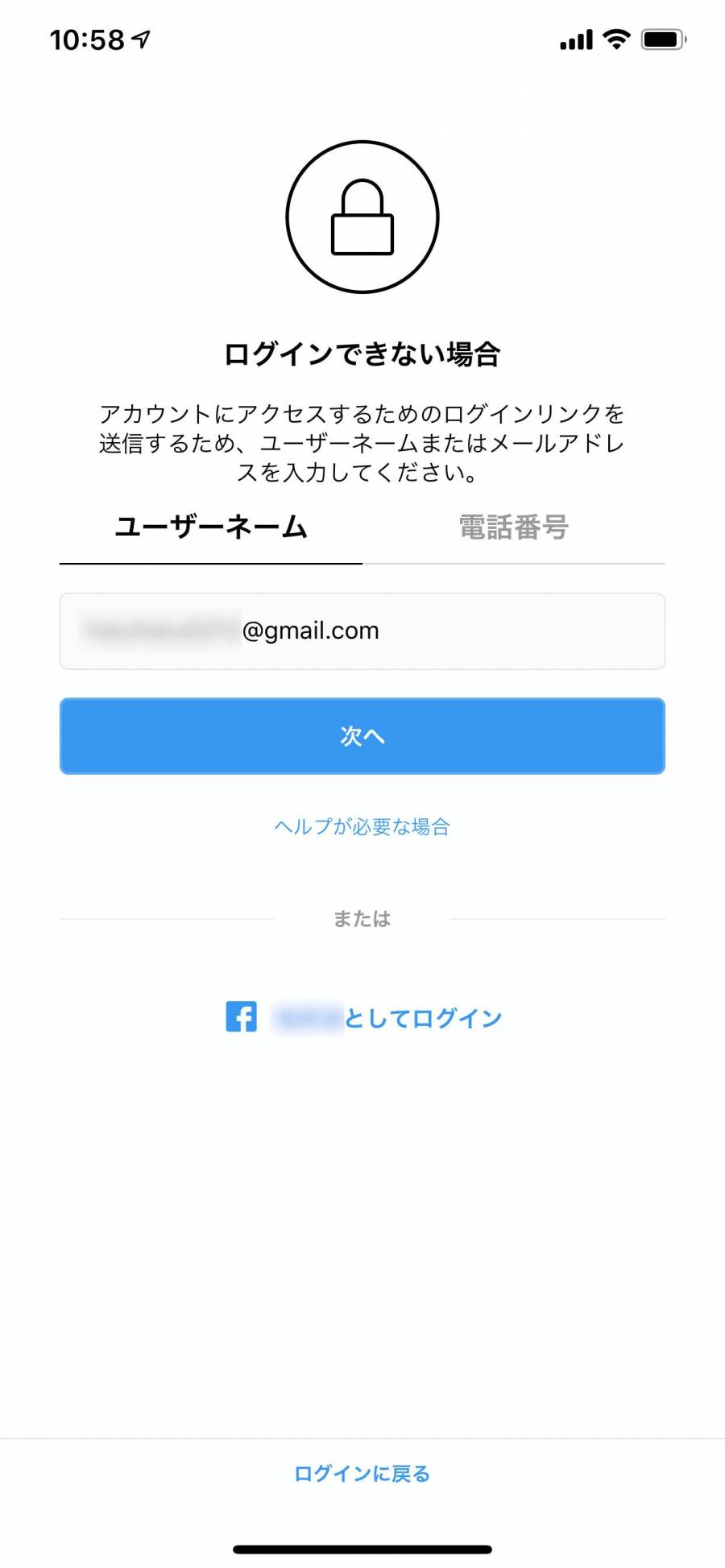725x1568 pixels.
Task: Open the ヘルプが必要な場合 link
Action: click(x=362, y=826)
